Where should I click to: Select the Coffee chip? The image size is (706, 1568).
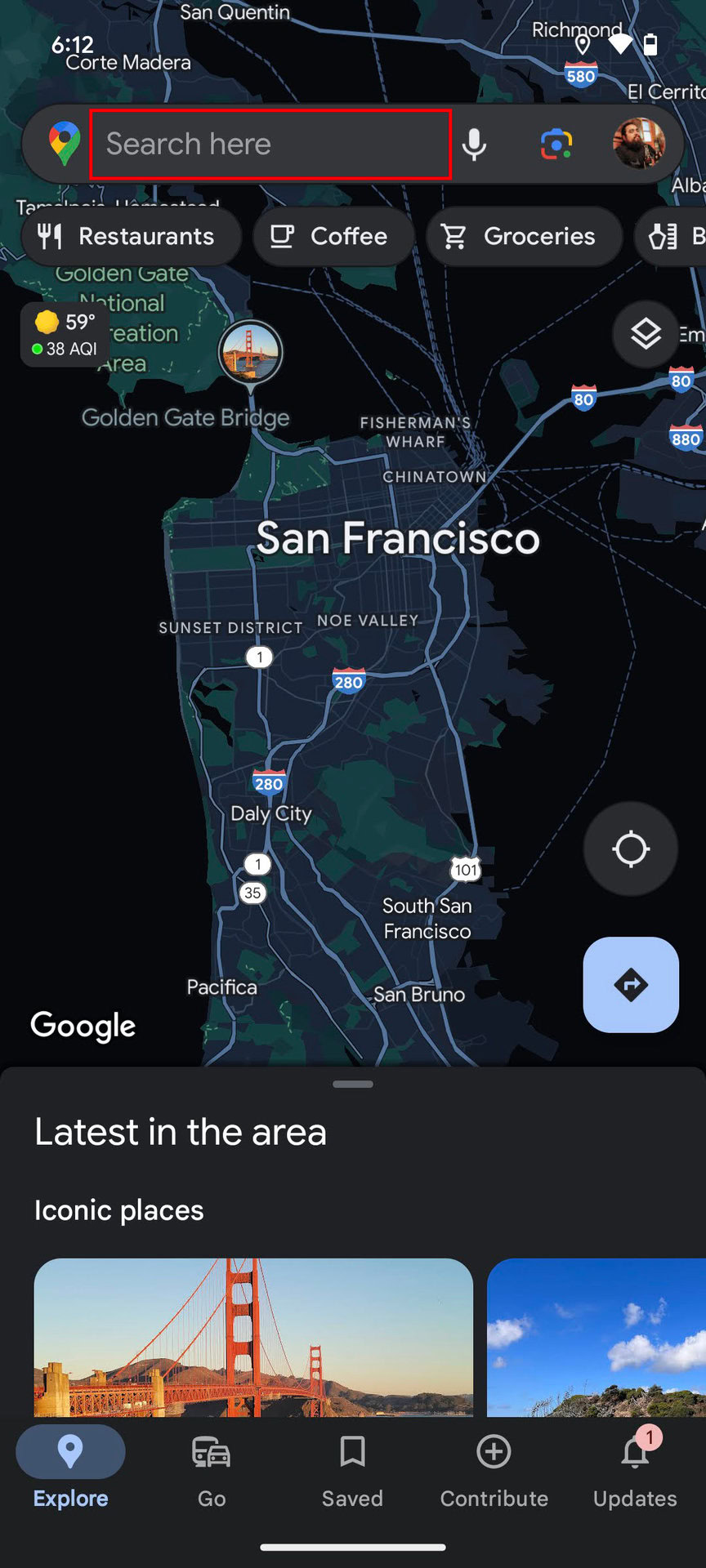pos(333,237)
